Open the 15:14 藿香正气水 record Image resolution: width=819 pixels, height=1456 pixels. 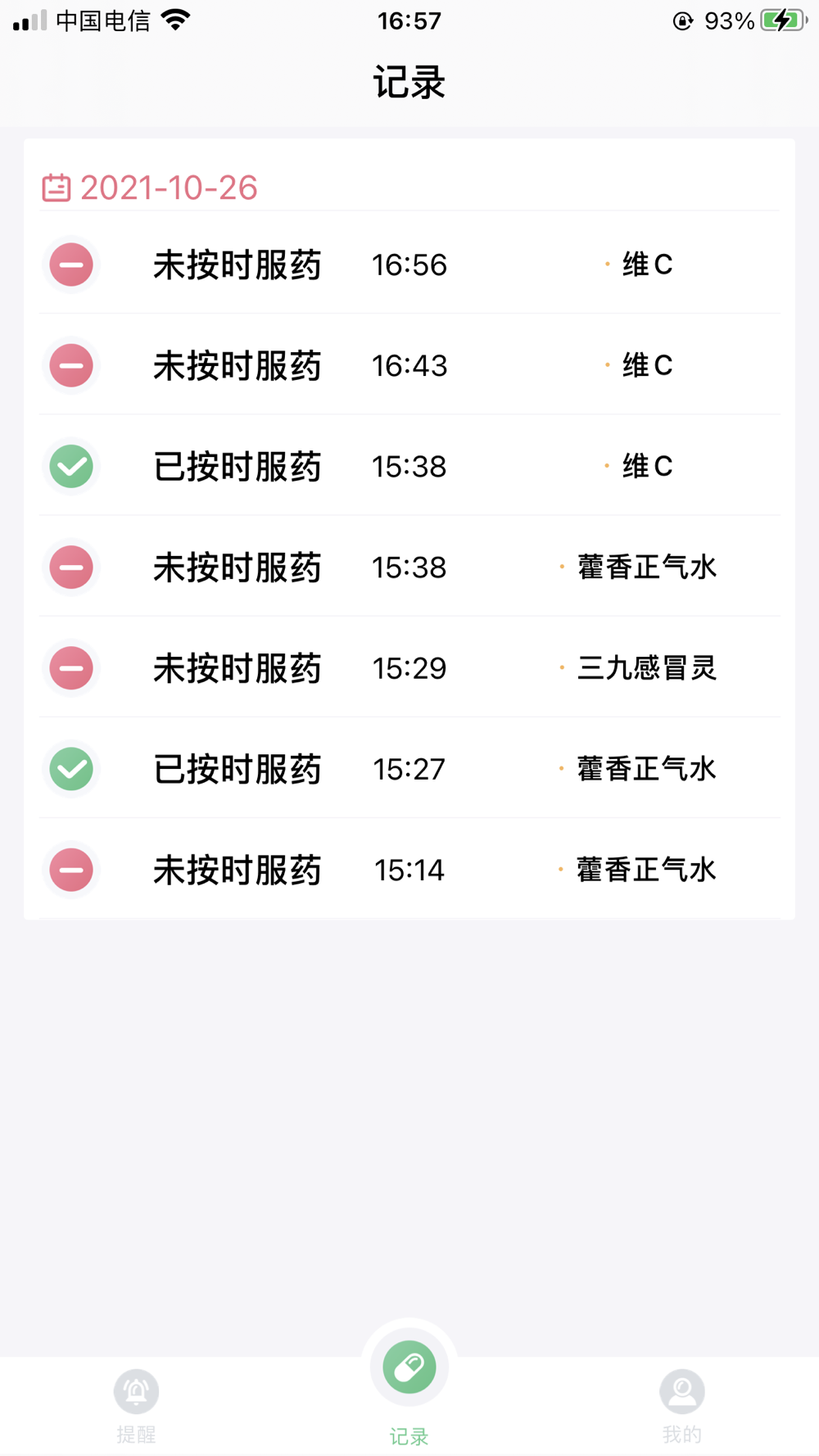click(x=409, y=869)
